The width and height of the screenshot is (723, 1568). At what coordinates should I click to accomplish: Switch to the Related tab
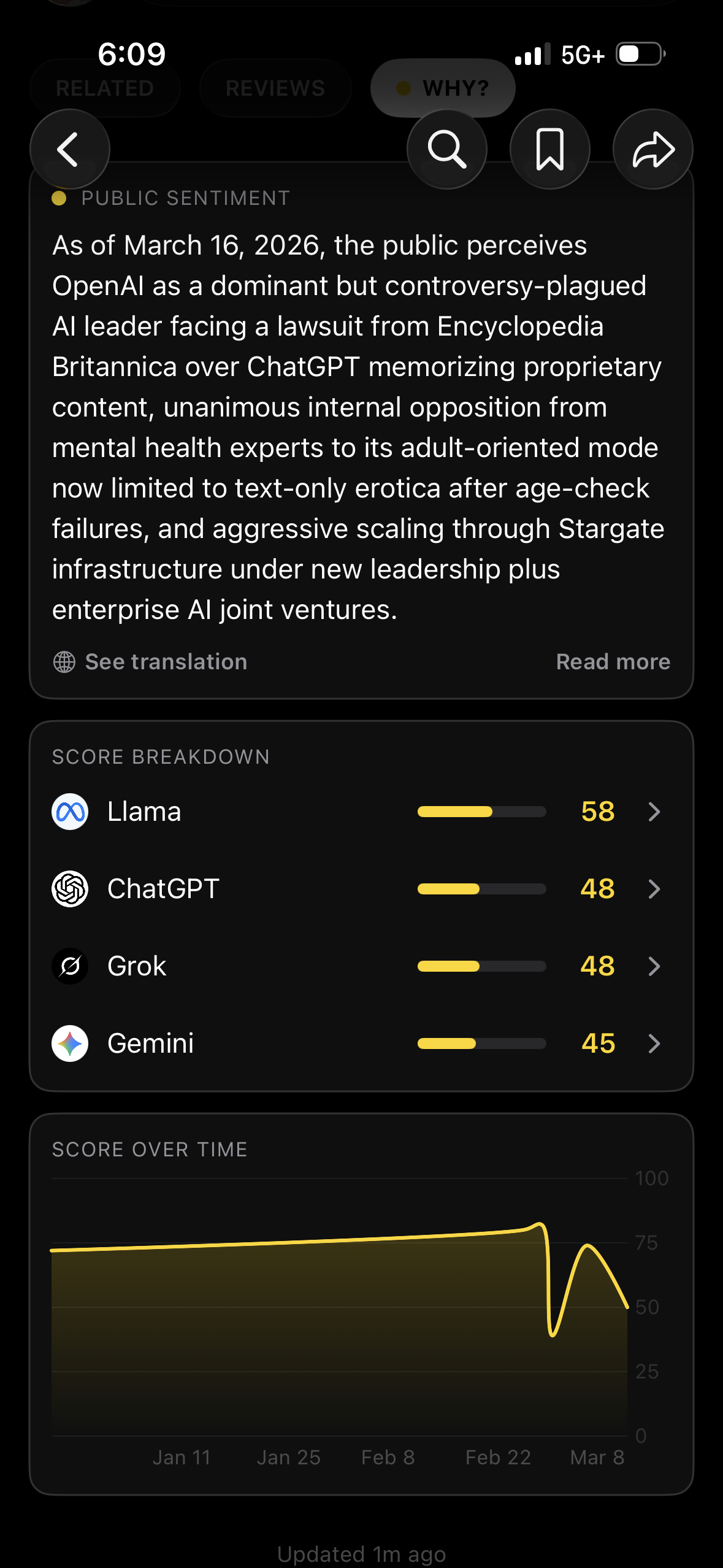(105, 88)
